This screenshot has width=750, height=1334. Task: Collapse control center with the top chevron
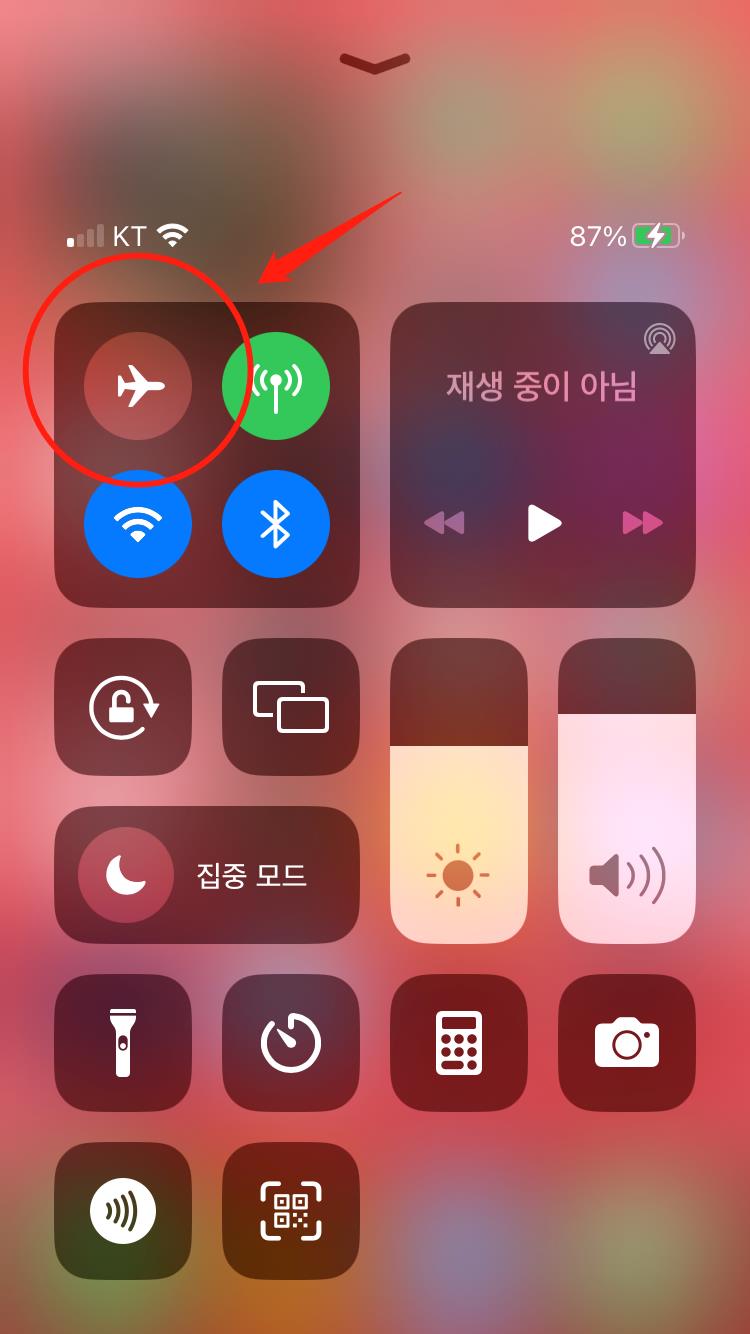[x=375, y=63]
